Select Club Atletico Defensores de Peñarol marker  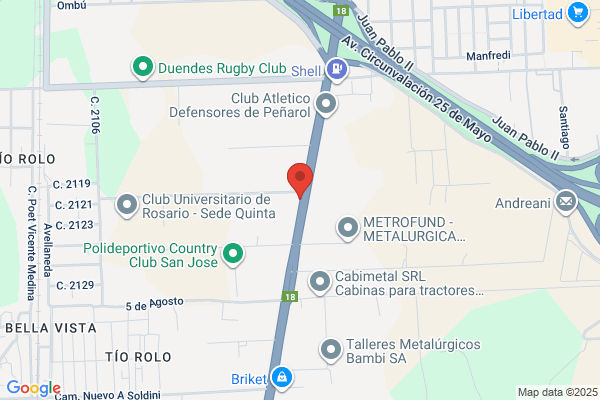click(327, 104)
